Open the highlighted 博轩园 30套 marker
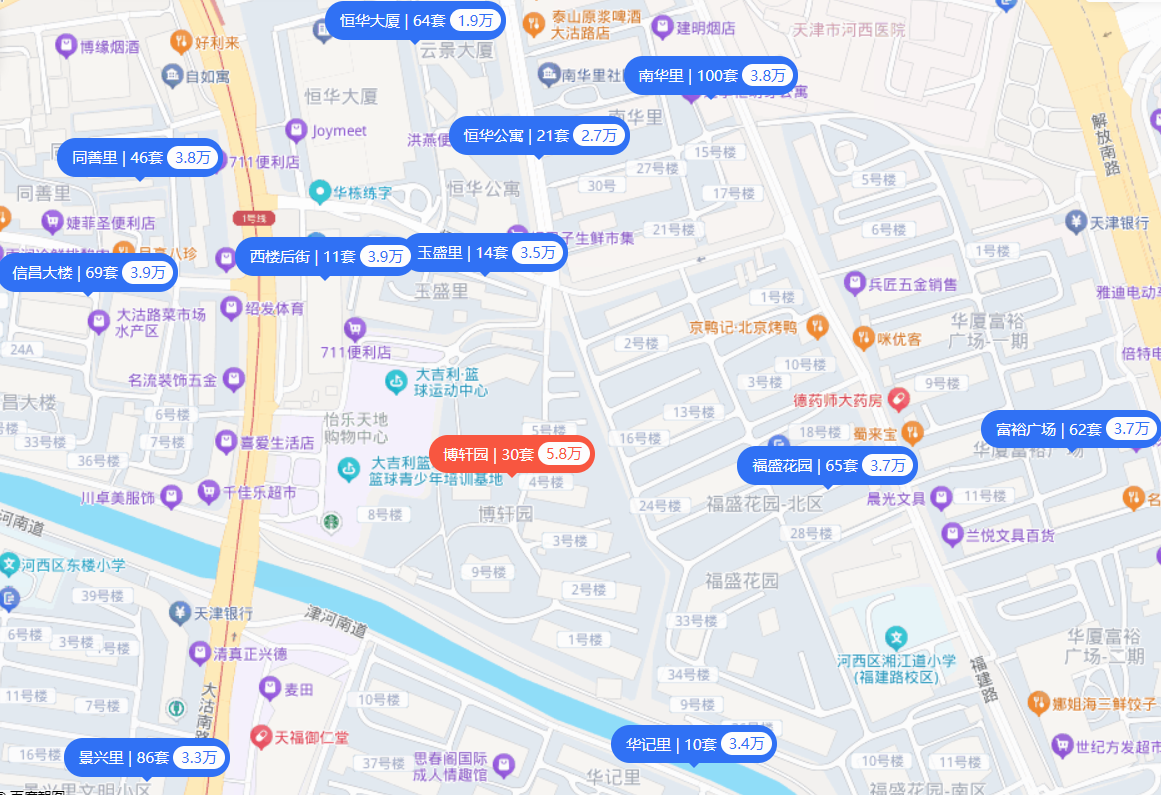The height and width of the screenshot is (795, 1161). 511,454
